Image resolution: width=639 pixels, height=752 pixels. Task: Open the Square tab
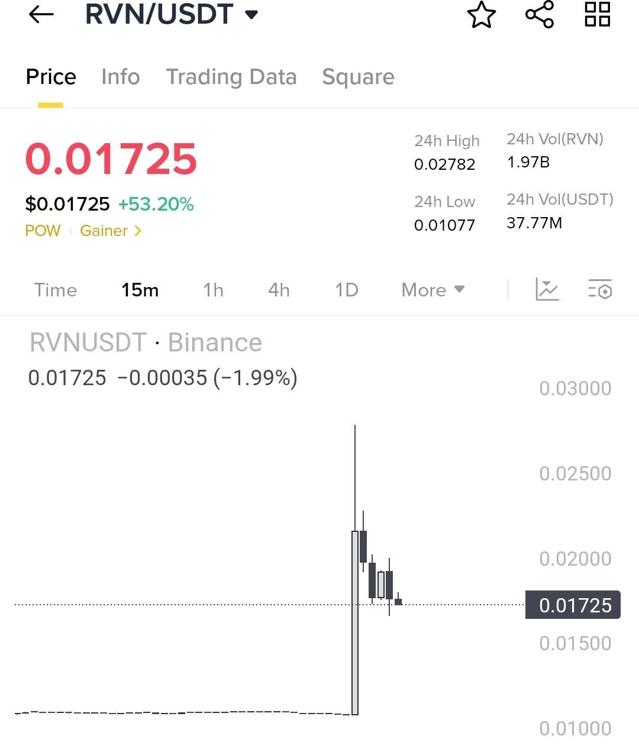tap(358, 77)
